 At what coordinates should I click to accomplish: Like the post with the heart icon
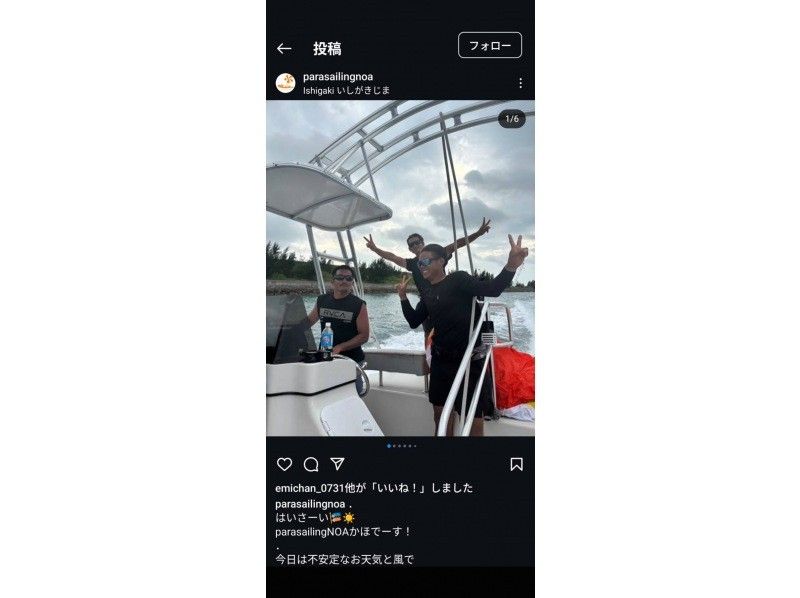tap(285, 464)
